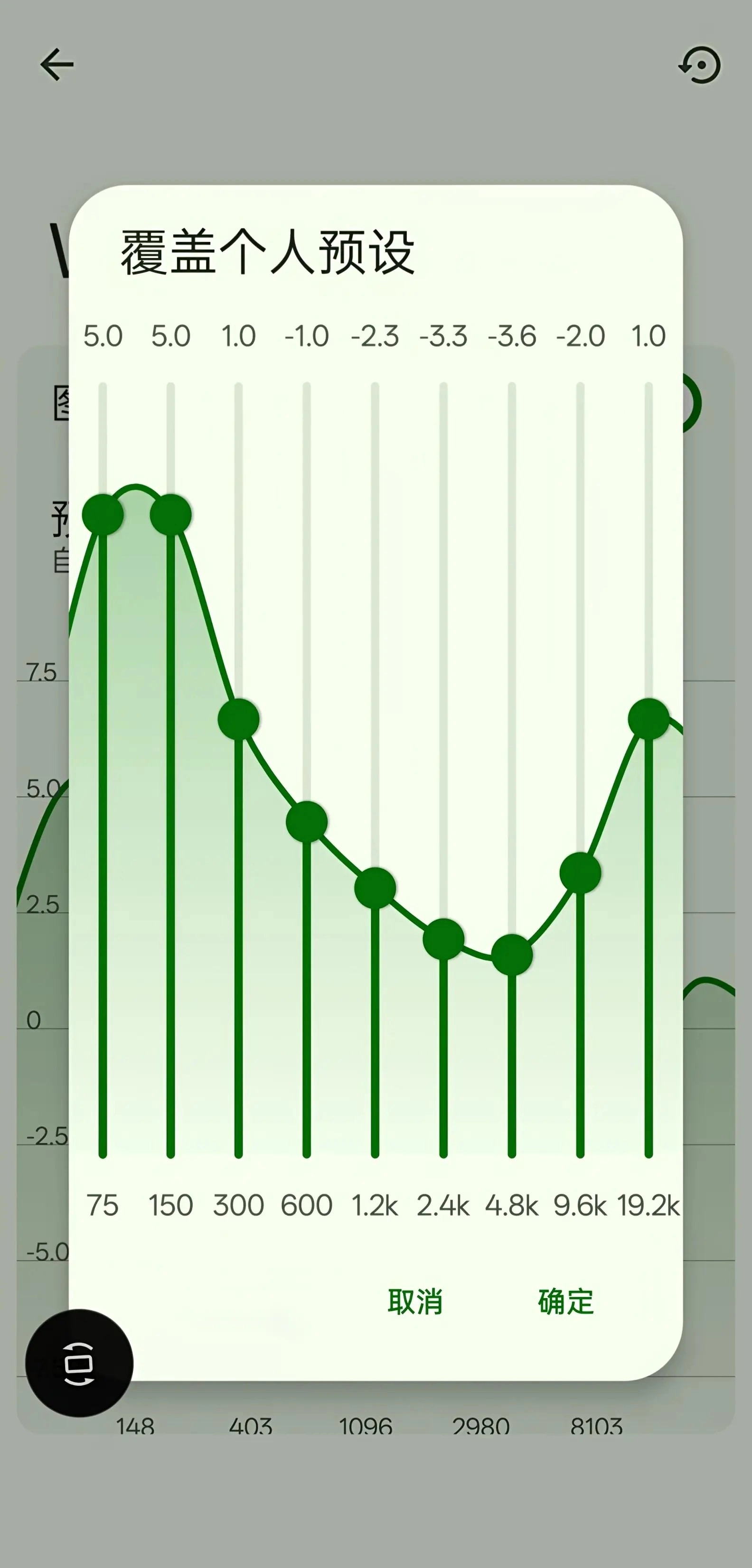This screenshot has height=1568, width=752.
Task: Tap the 300 Hz band slider
Action: (239, 720)
